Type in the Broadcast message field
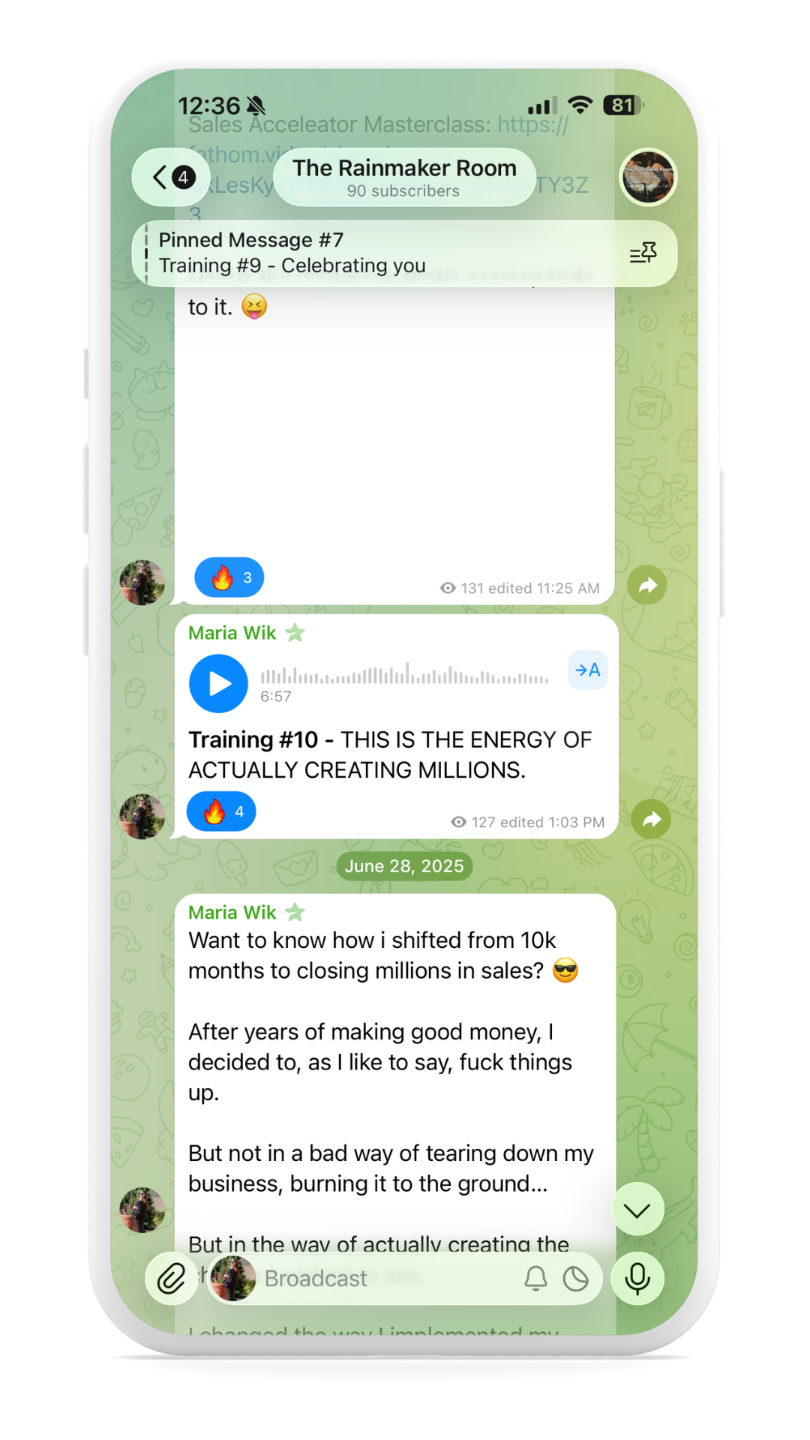The width and height of the screenshot is (810, 1440). (x=385, y=1279)
